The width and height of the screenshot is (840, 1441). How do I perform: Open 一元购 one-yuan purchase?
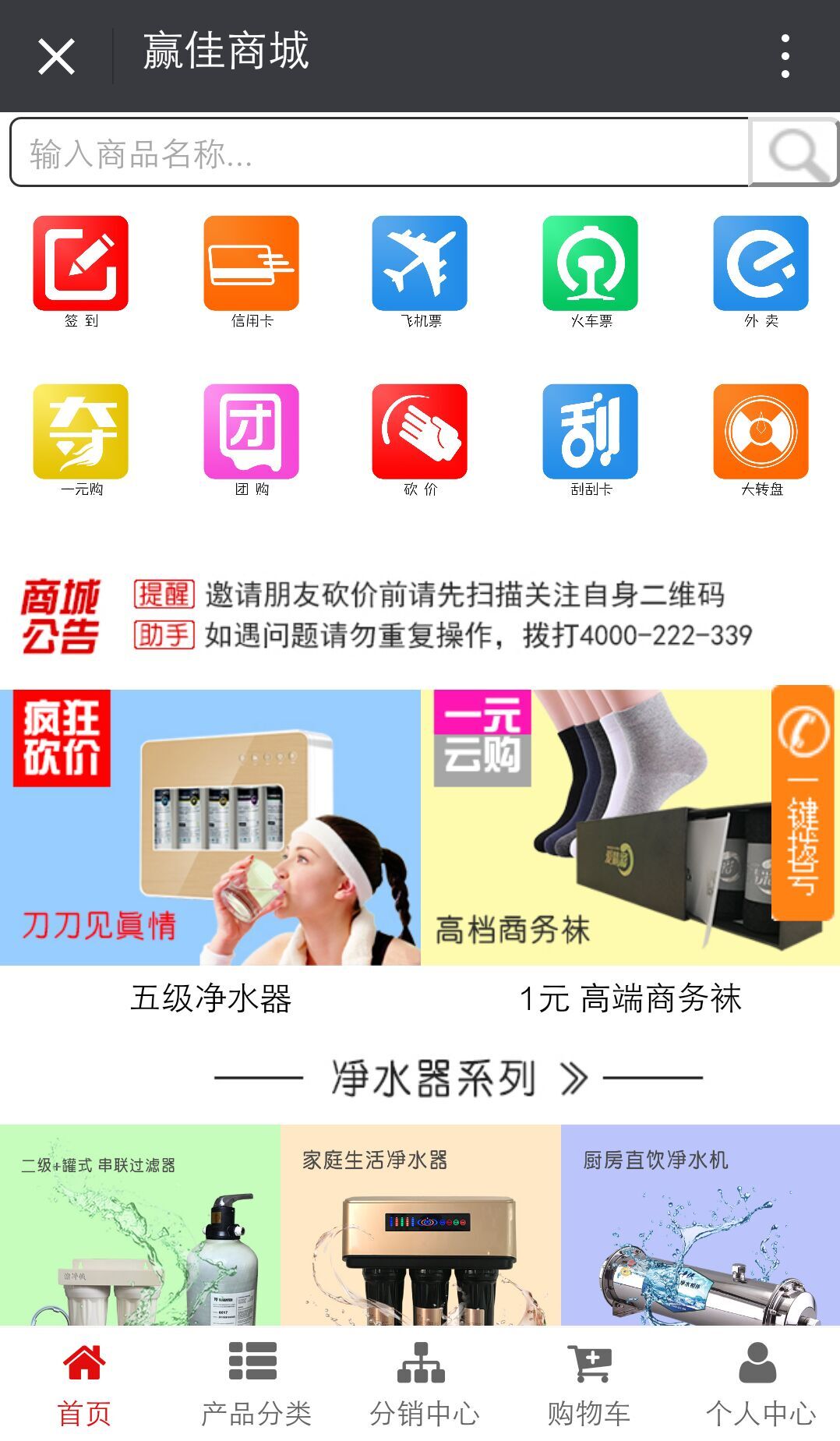pyautogui.click(x=81, y=440)
